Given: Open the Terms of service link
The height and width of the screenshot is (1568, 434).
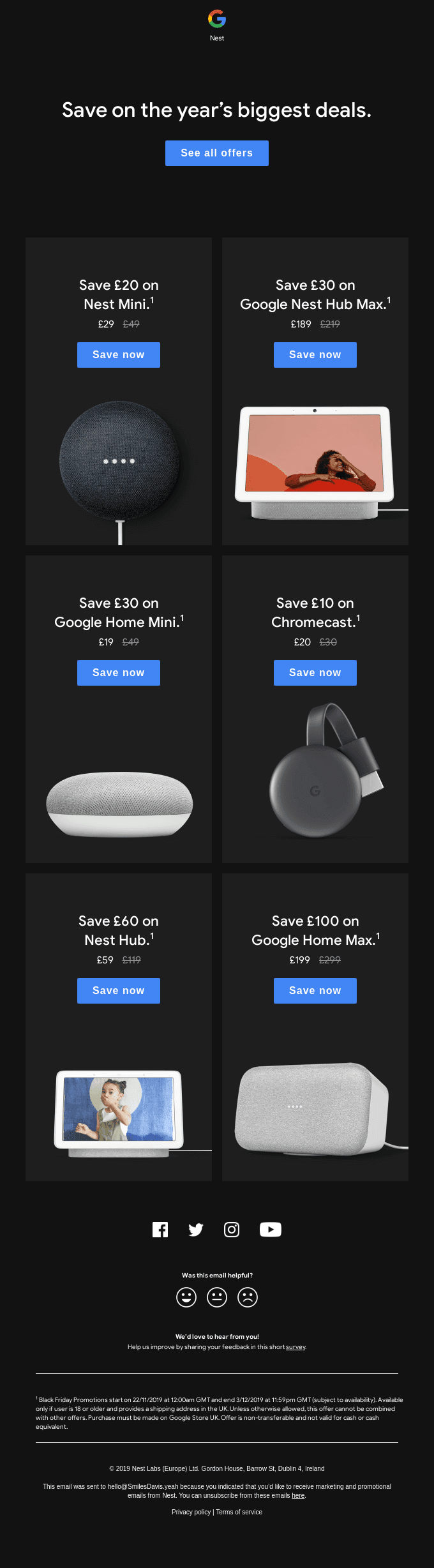Looking at the screenshot, I should click(239, 1512).
